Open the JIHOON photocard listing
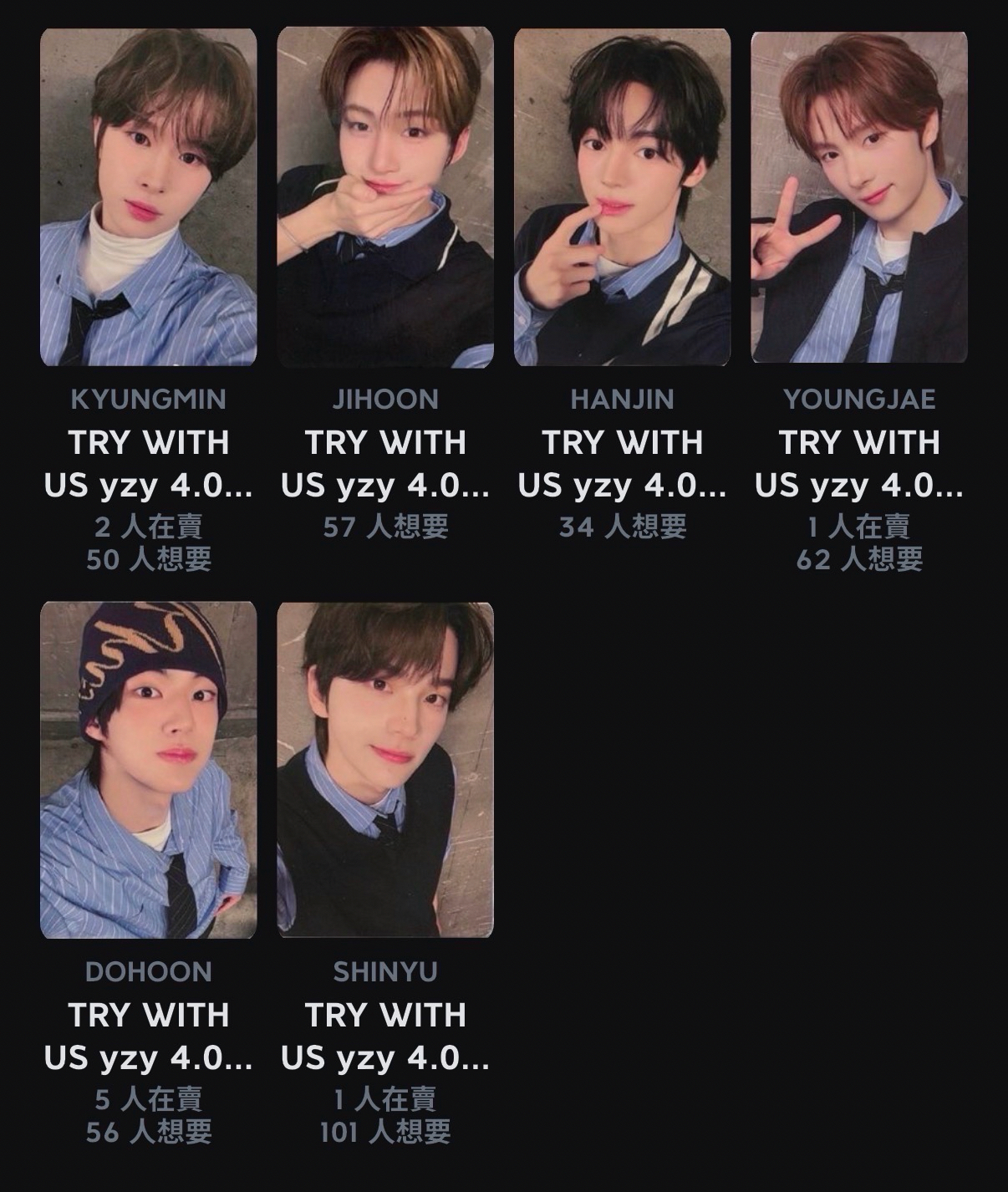This screenshot has height=1192, width=1008. click(385, 197)
